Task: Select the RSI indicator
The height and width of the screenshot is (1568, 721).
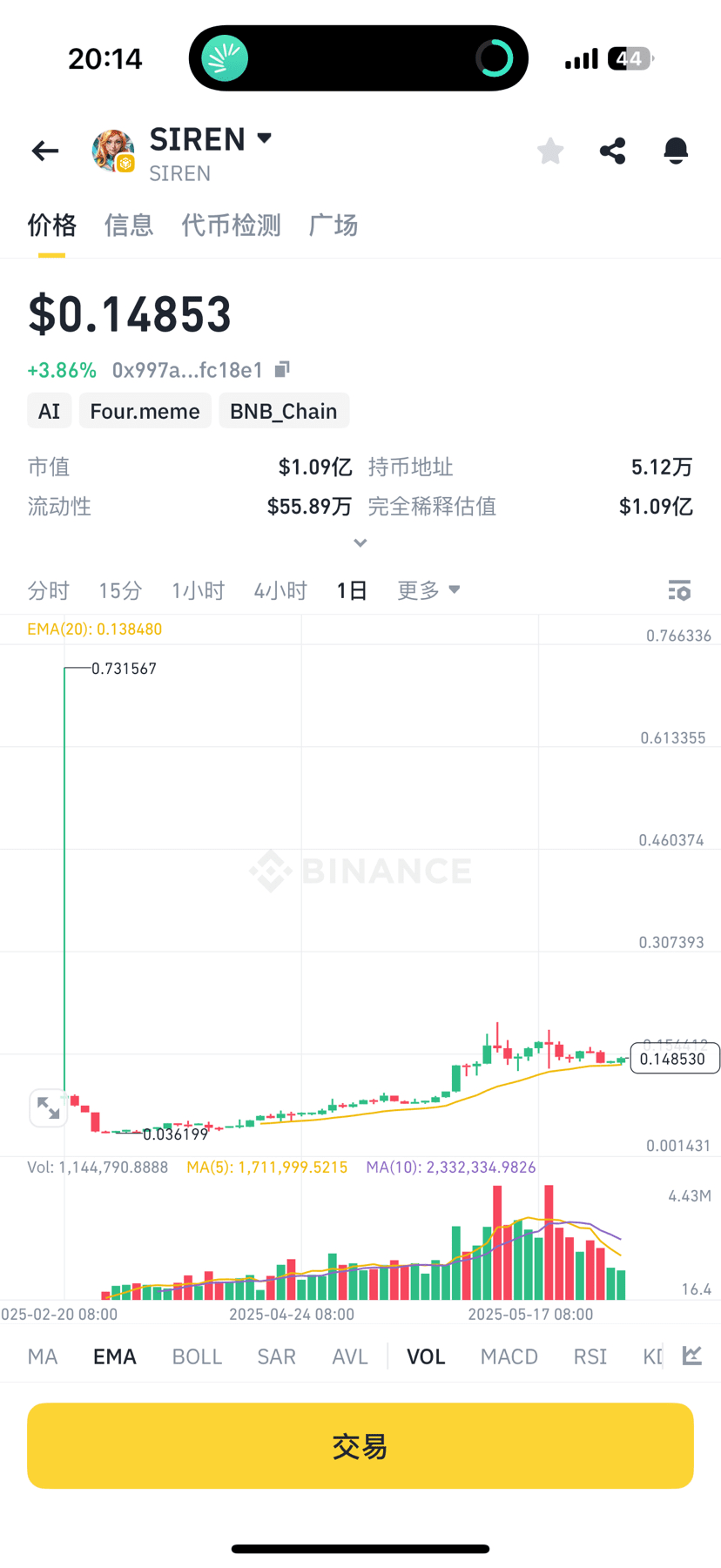Action: pos(590,1356)
